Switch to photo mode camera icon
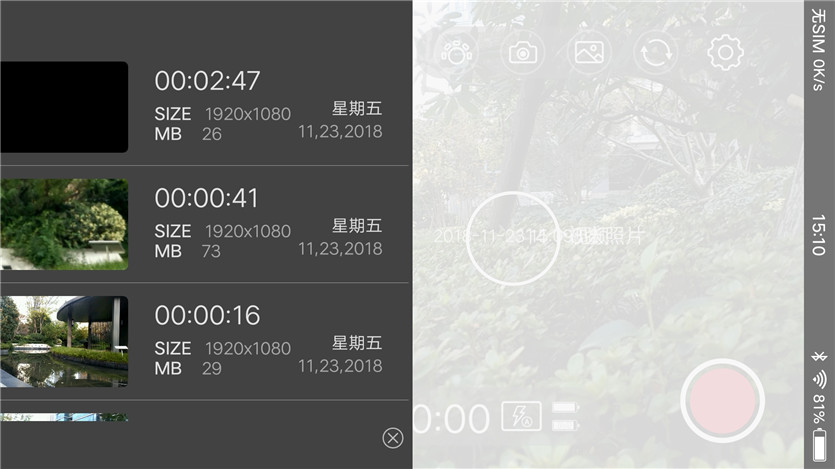Screen dimensions: 835x469 pos(523,53)
